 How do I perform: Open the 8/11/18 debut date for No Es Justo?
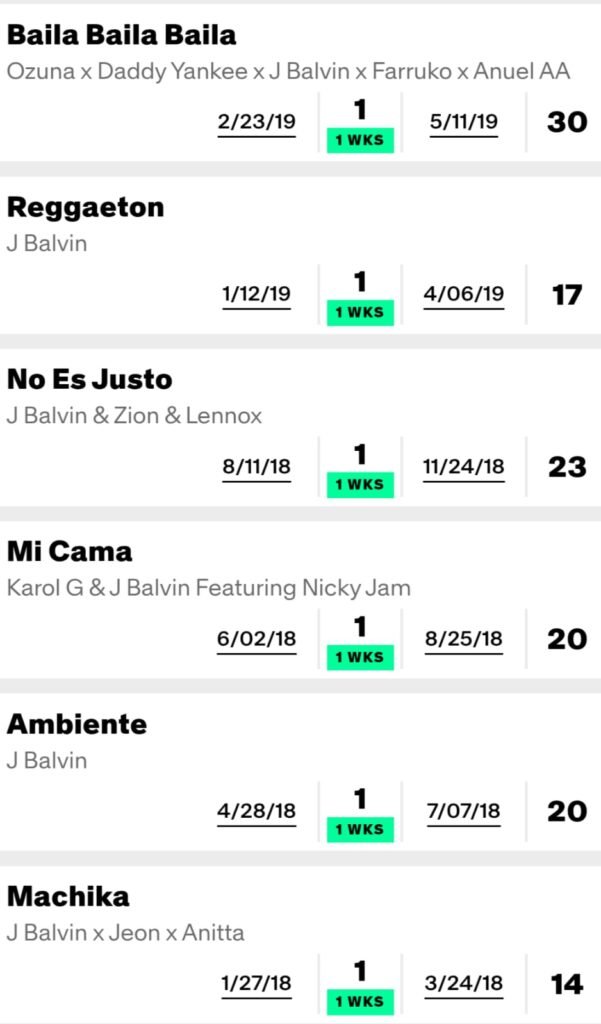click(256, 467)
